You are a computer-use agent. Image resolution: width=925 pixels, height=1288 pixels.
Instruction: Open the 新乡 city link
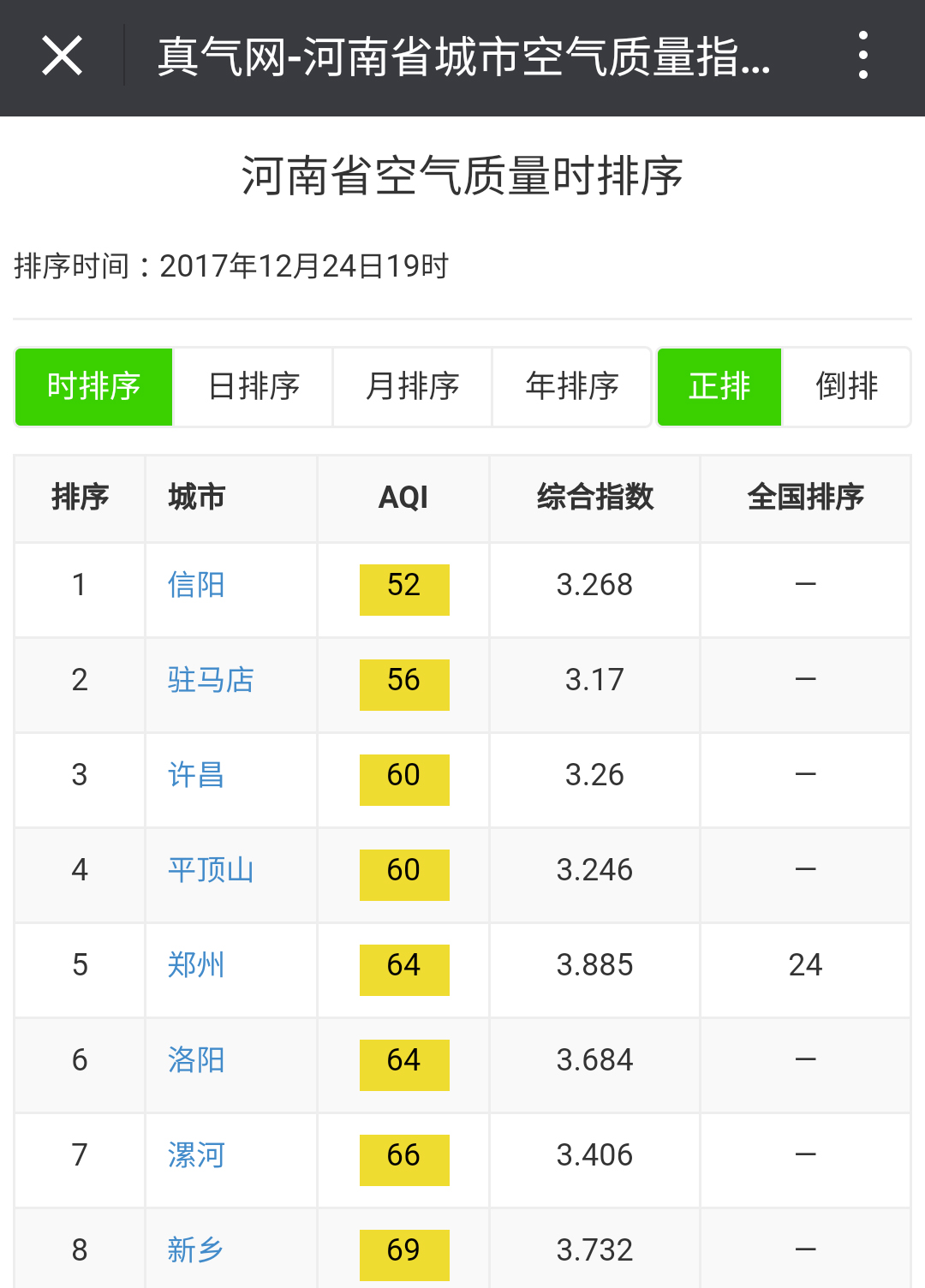point(196,1250)
